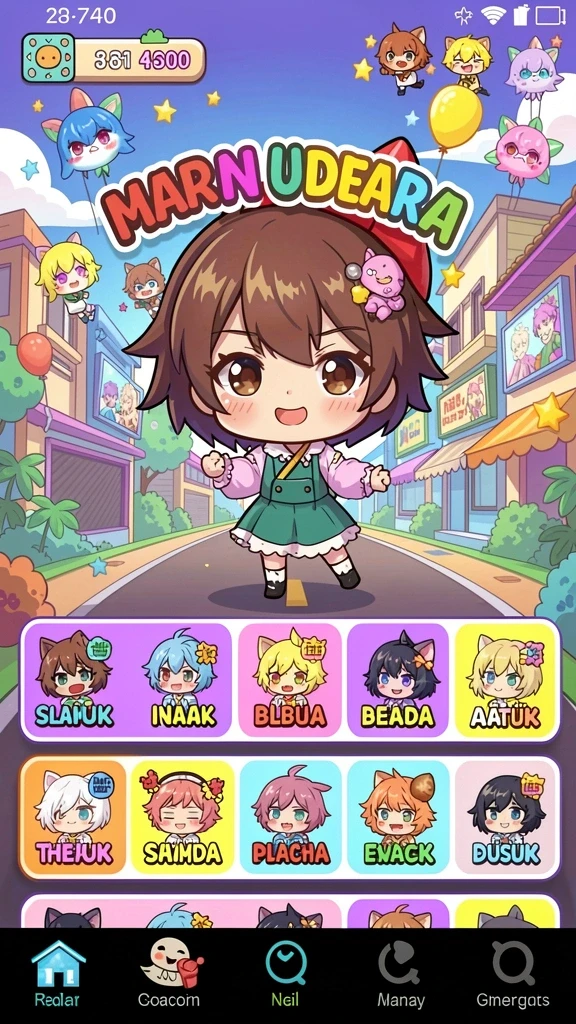Open the Manay tab
The width and height of the screenshot is (576, 1024).
[x=400, y=975]
